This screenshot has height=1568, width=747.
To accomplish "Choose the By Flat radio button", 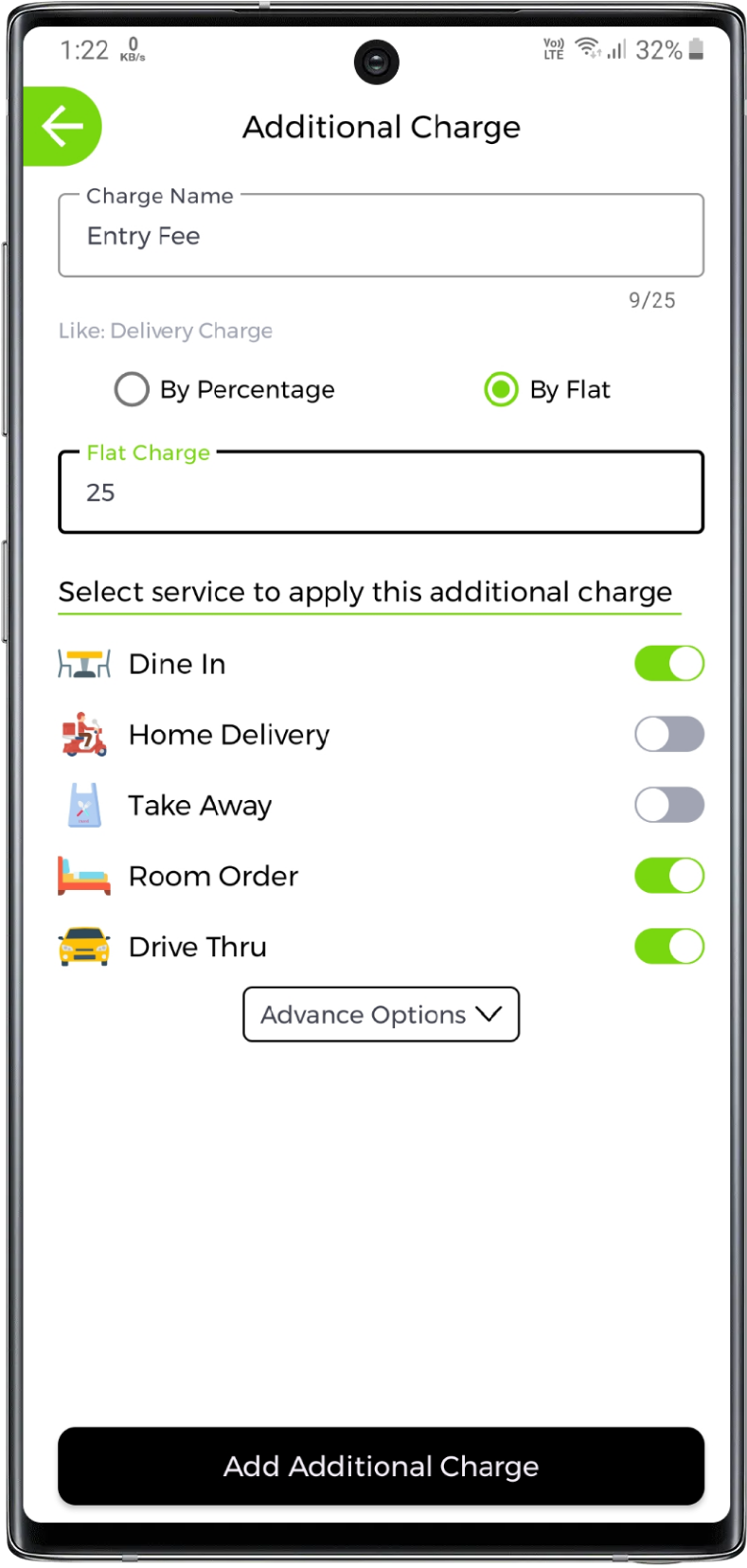I will point(501,389).
